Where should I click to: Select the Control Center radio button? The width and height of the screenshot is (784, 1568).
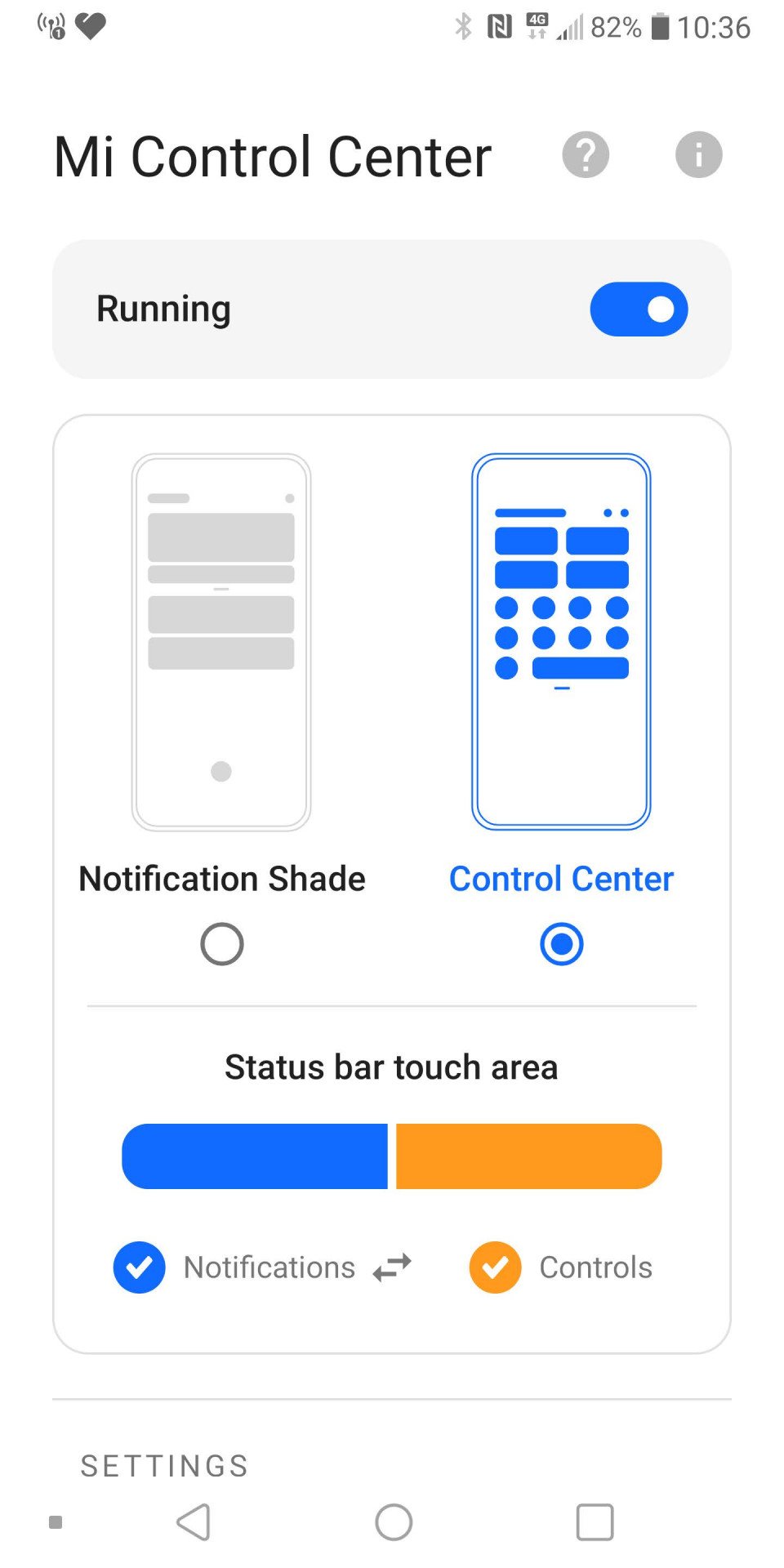(562, 944)
